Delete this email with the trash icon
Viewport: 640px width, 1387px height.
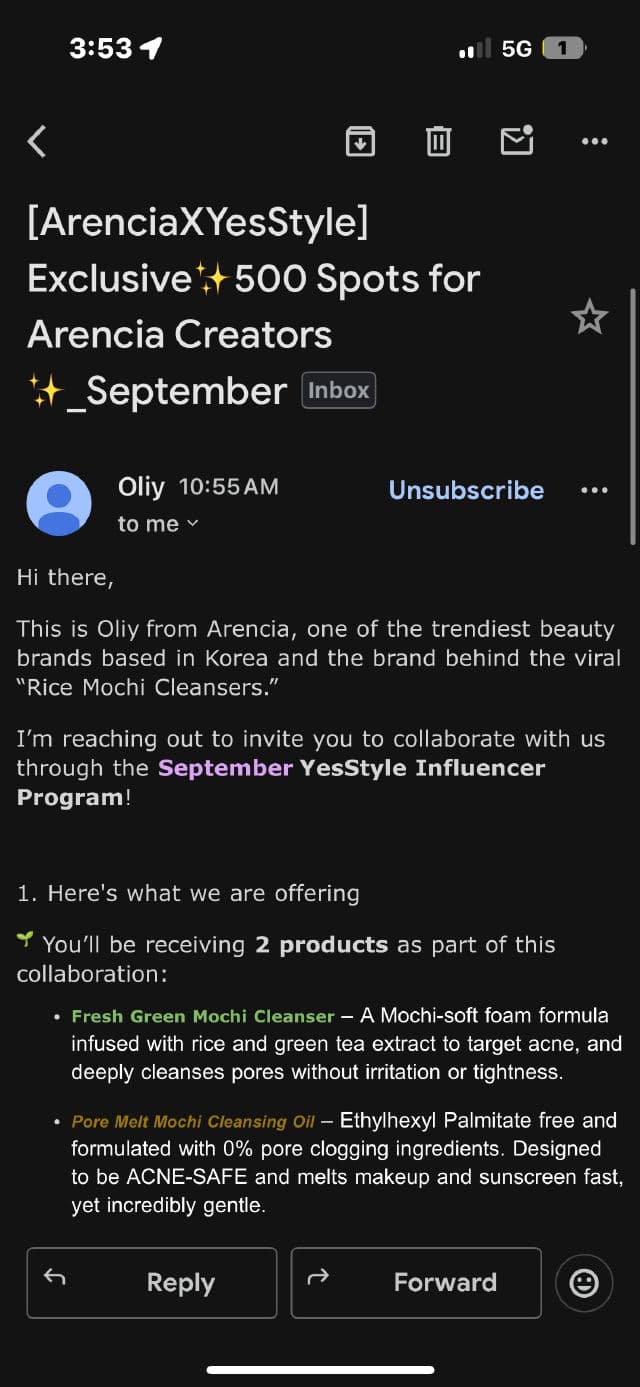click(x=438, y=141)
